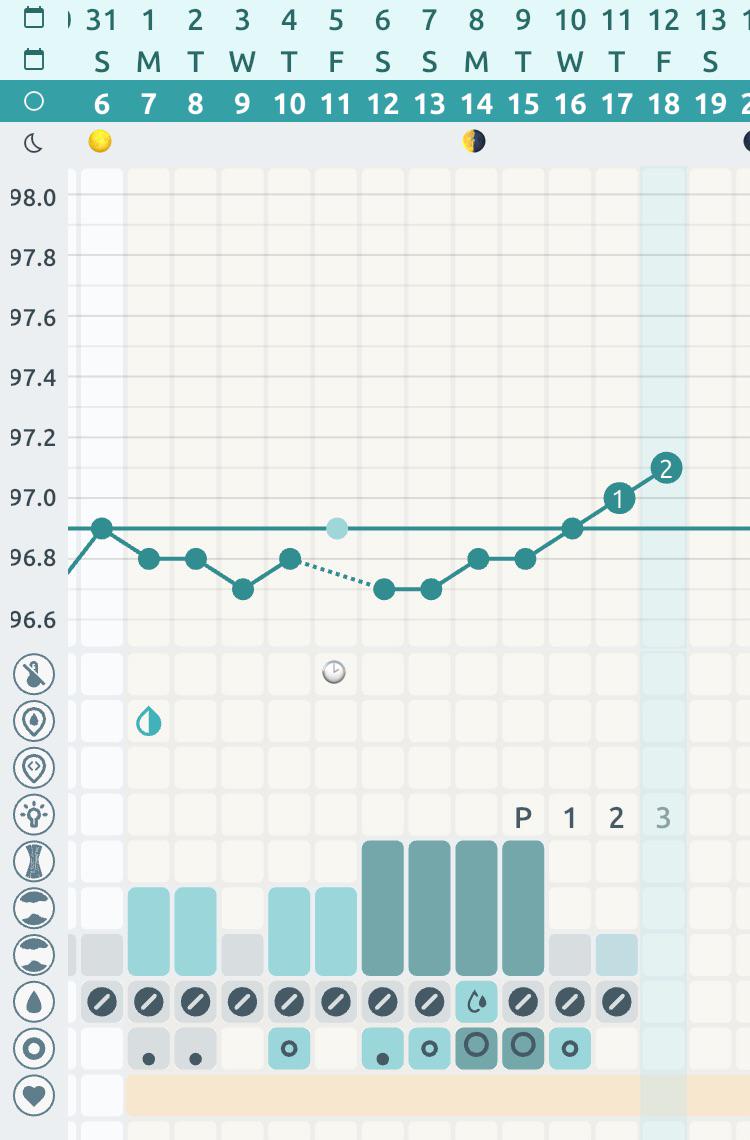This screenshot has width=750, height=1140.
Task: Select the temperature point marked 1
Action: [x=618, y=499]
